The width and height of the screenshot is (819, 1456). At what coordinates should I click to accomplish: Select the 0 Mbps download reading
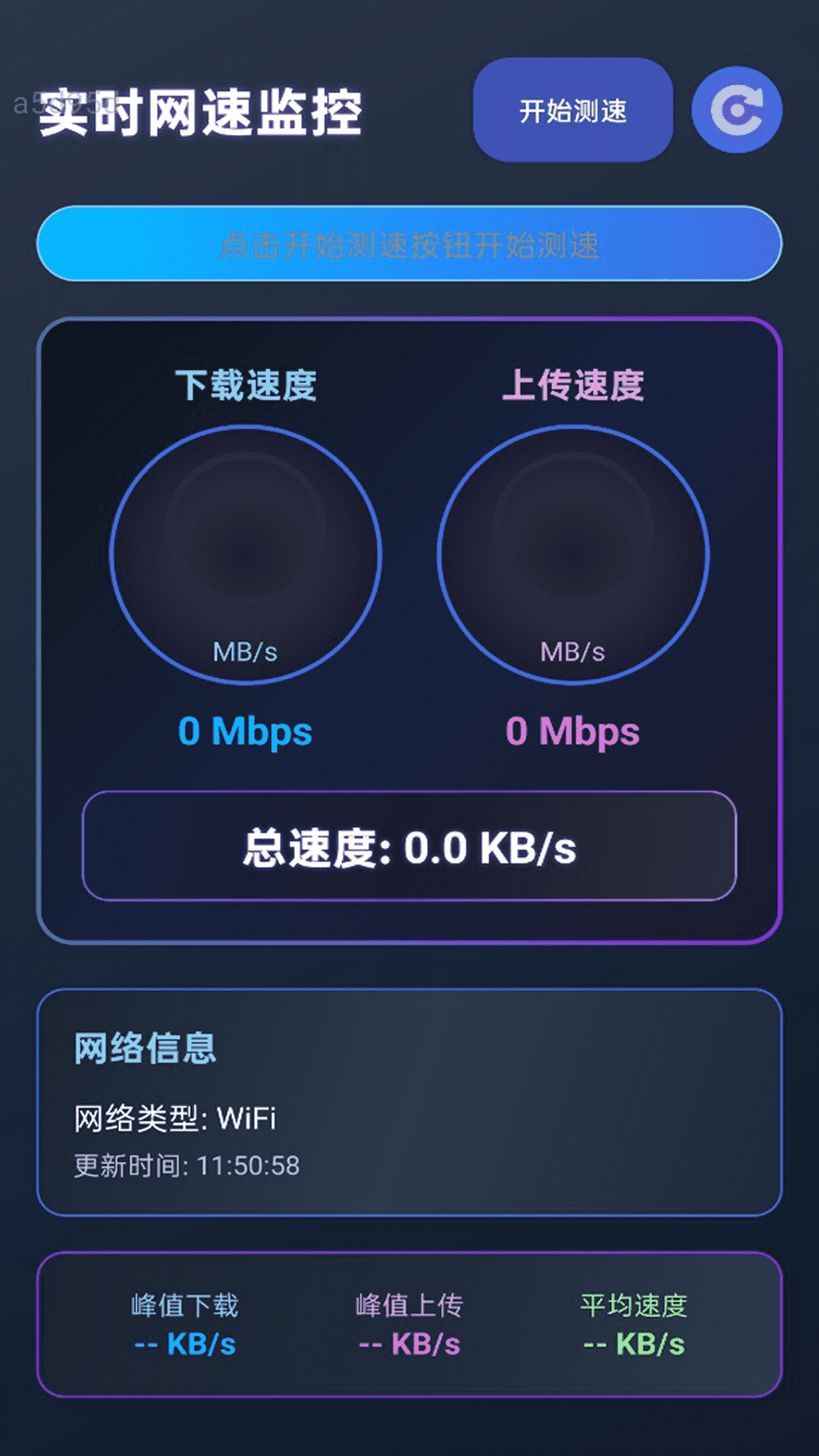click(x=245, y=730)
